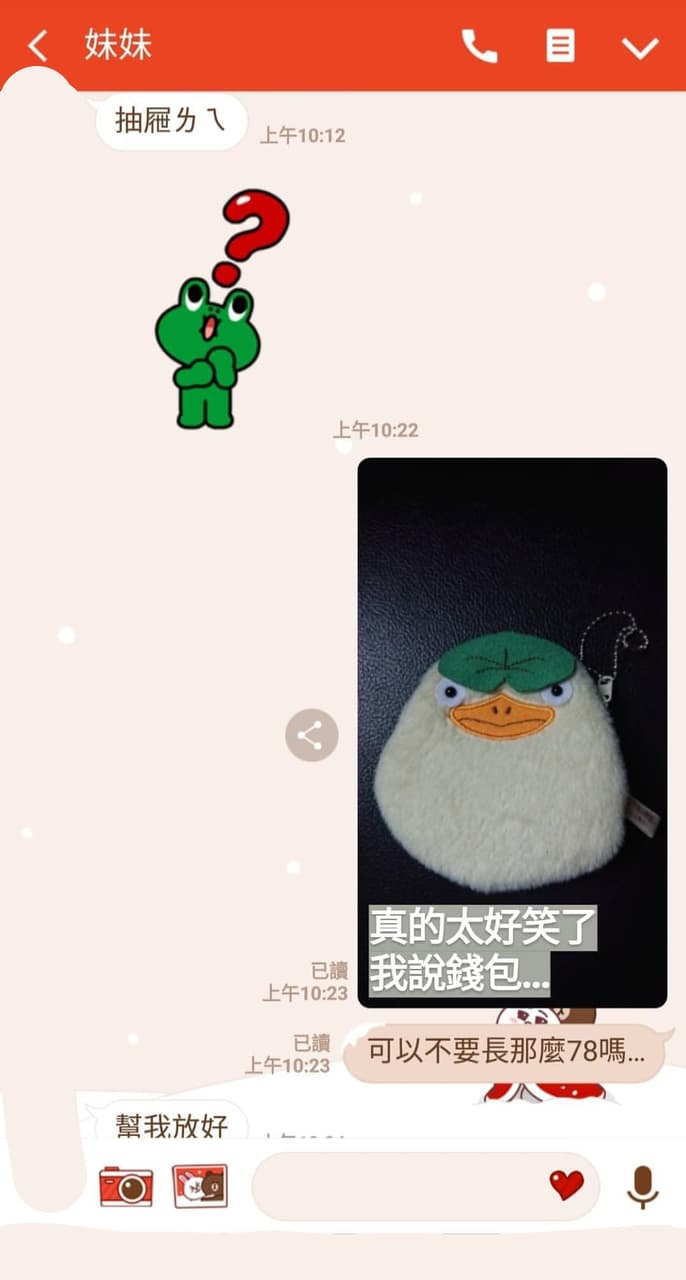Open the photo gallery picker

click(x=200, y=1186)
